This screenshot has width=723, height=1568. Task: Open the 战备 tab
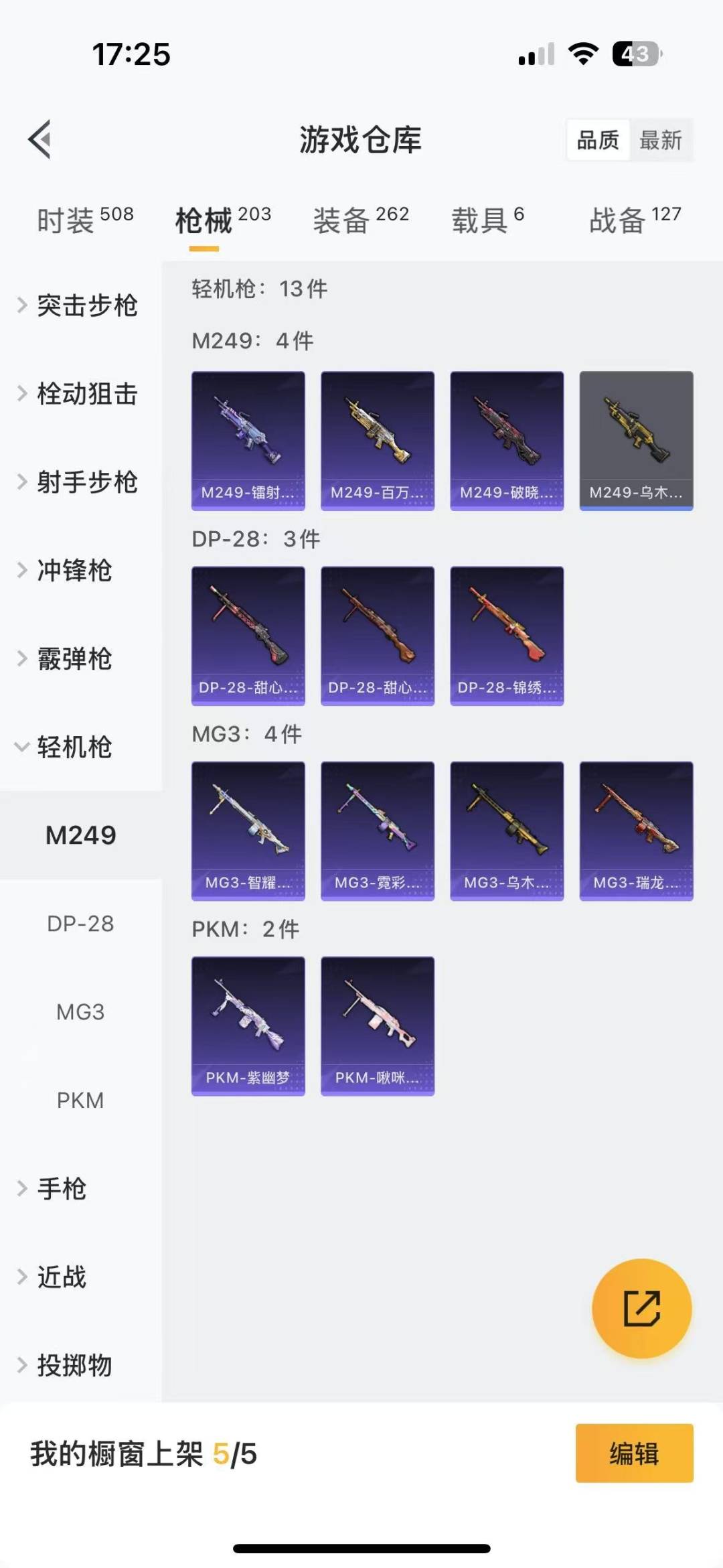[635, 220]
